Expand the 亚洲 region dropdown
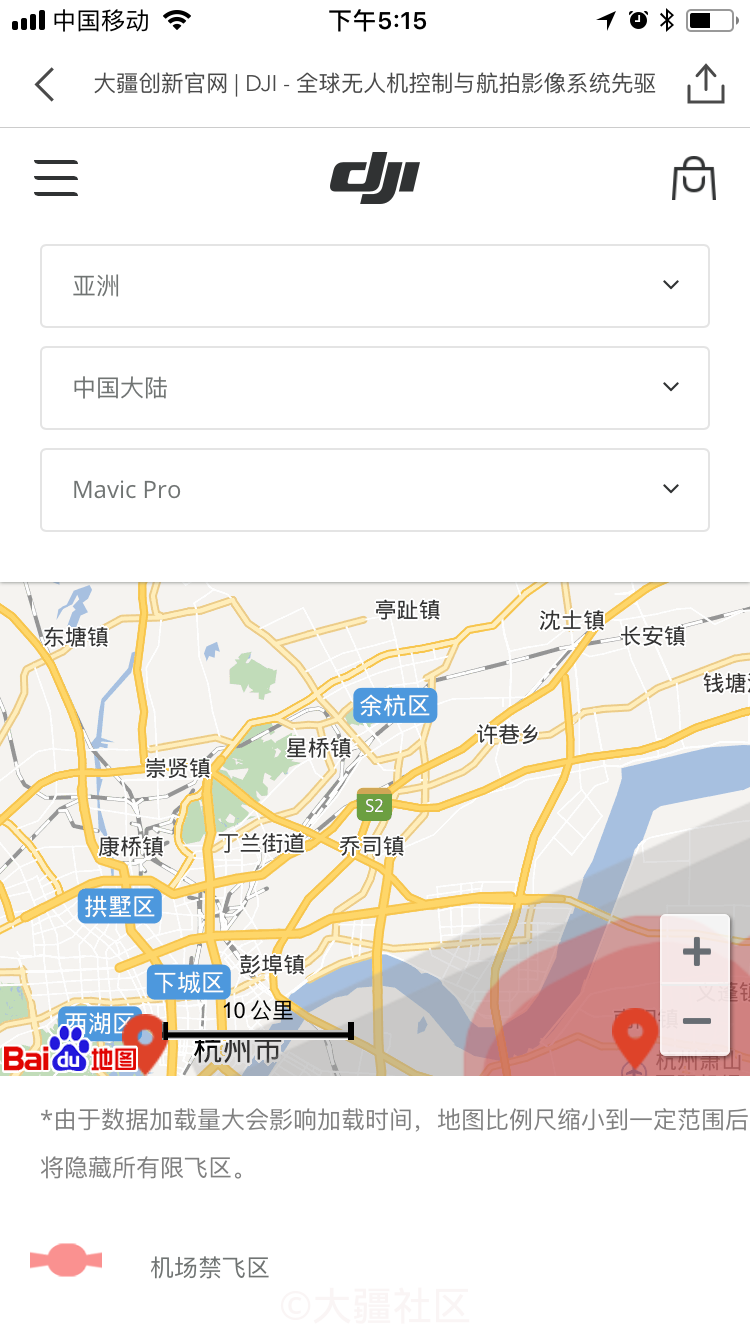The height and width of the screenshot is (1334, 750). point(375,286)
